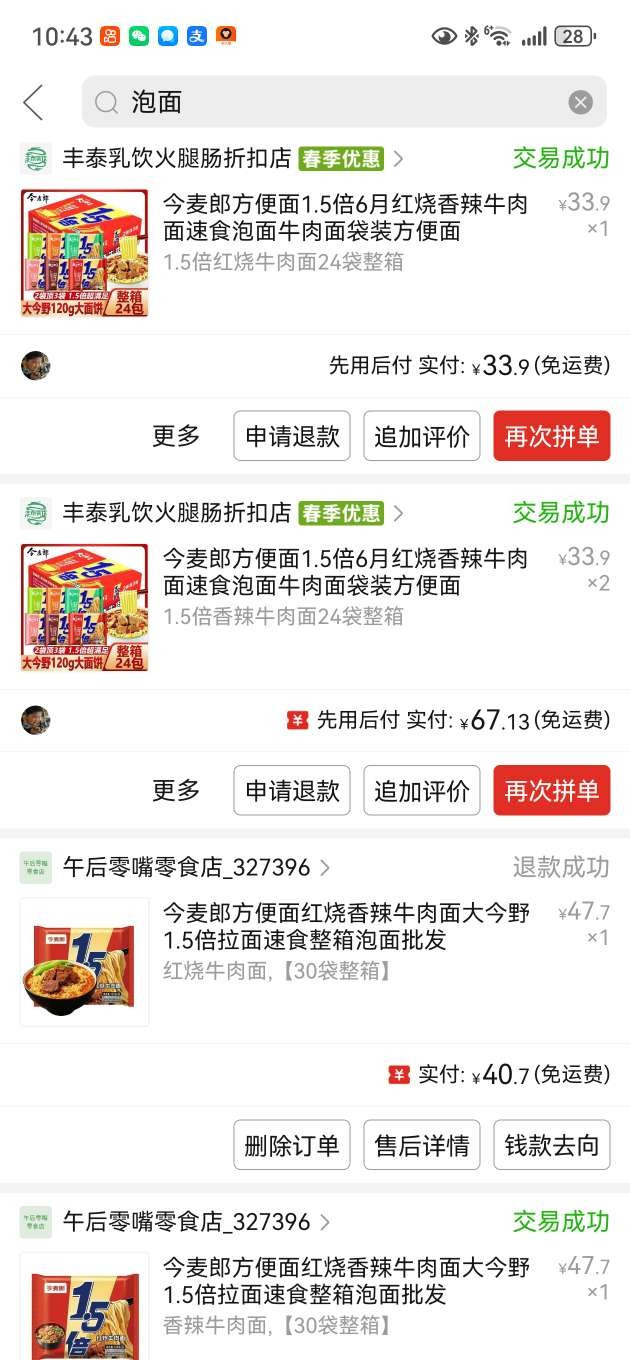
Task: View 售后详情 for the refunded order
Action: pos(421,1145)
